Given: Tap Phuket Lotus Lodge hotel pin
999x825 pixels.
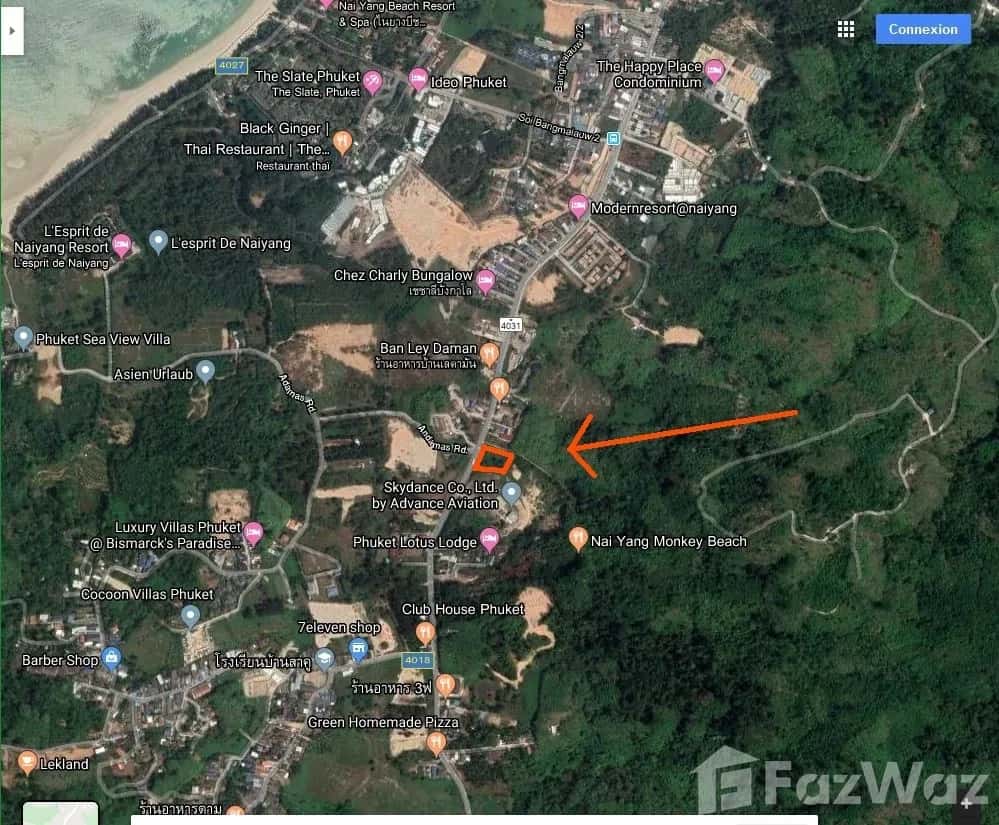Looking at the screenshot, I should tap(489, 540).
